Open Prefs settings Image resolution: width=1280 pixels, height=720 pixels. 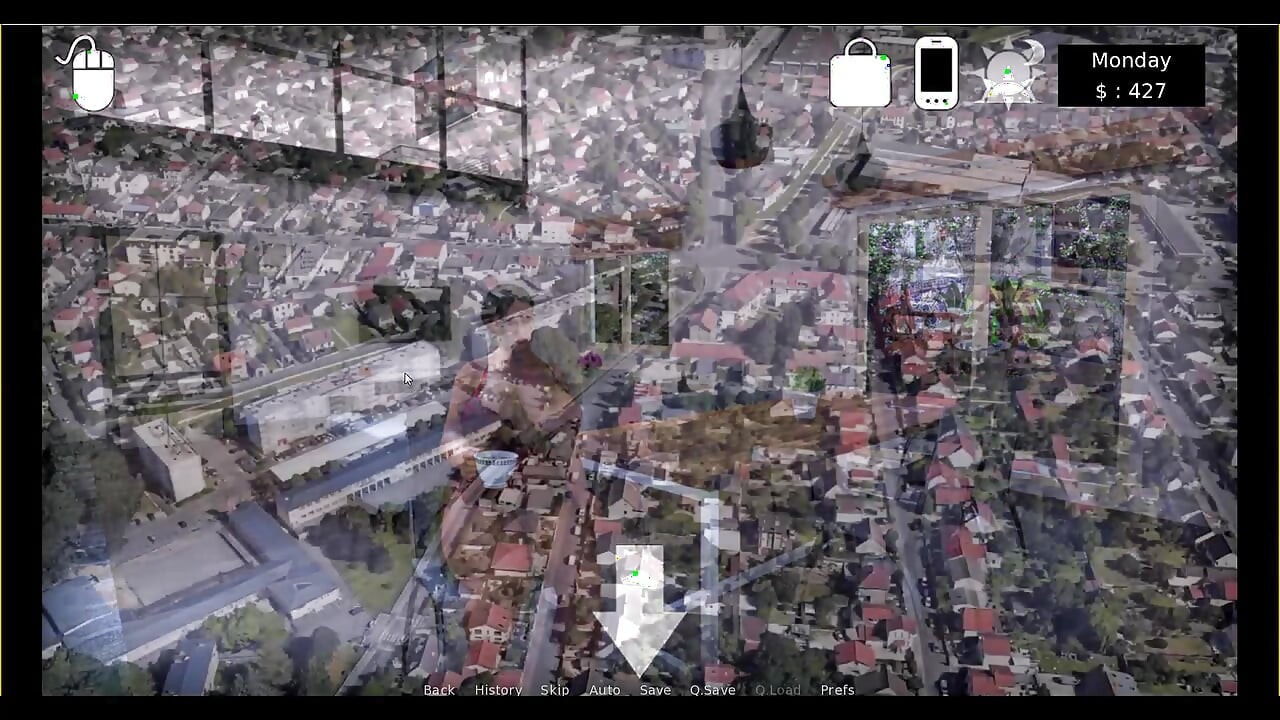click(x=837, y=690)
